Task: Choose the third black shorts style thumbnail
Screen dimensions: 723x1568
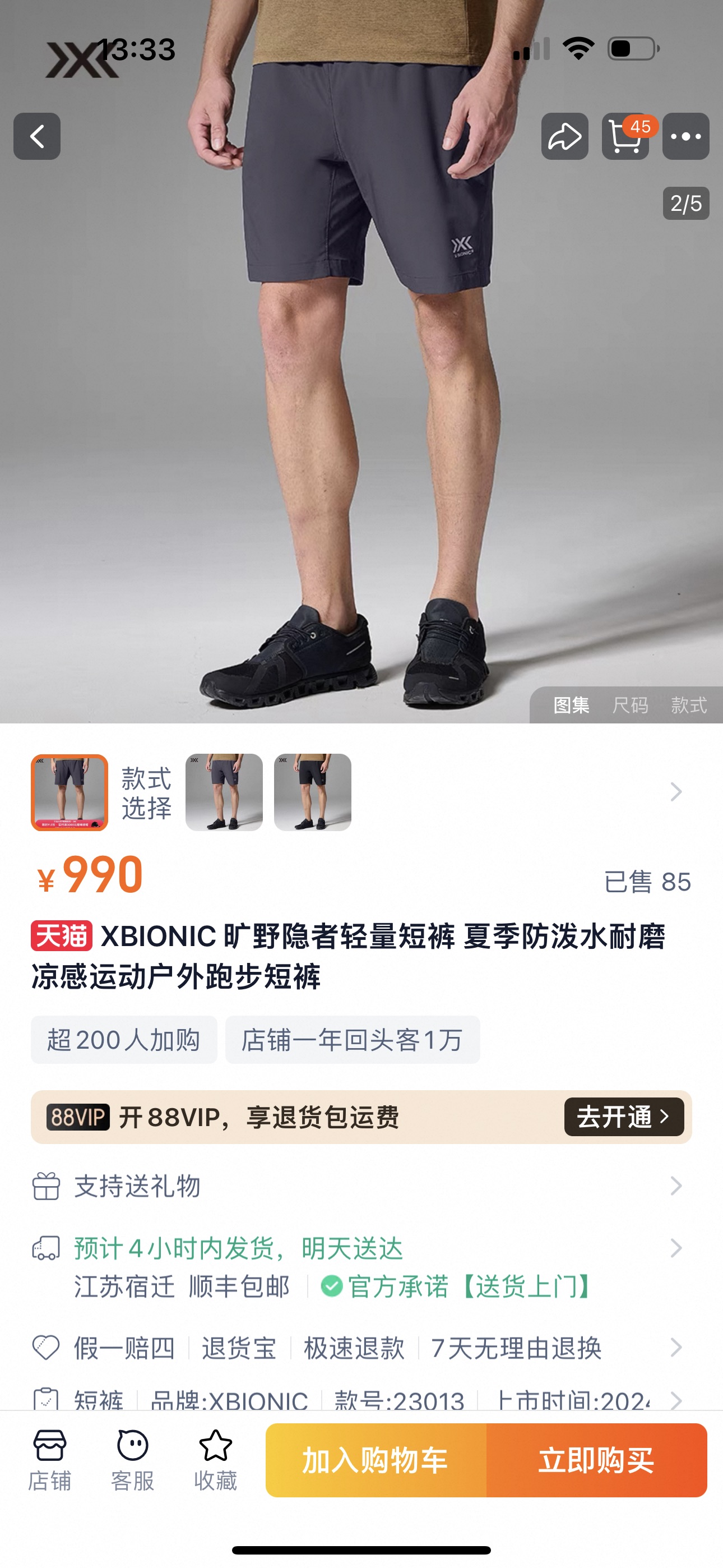Action: click(313, 792)
